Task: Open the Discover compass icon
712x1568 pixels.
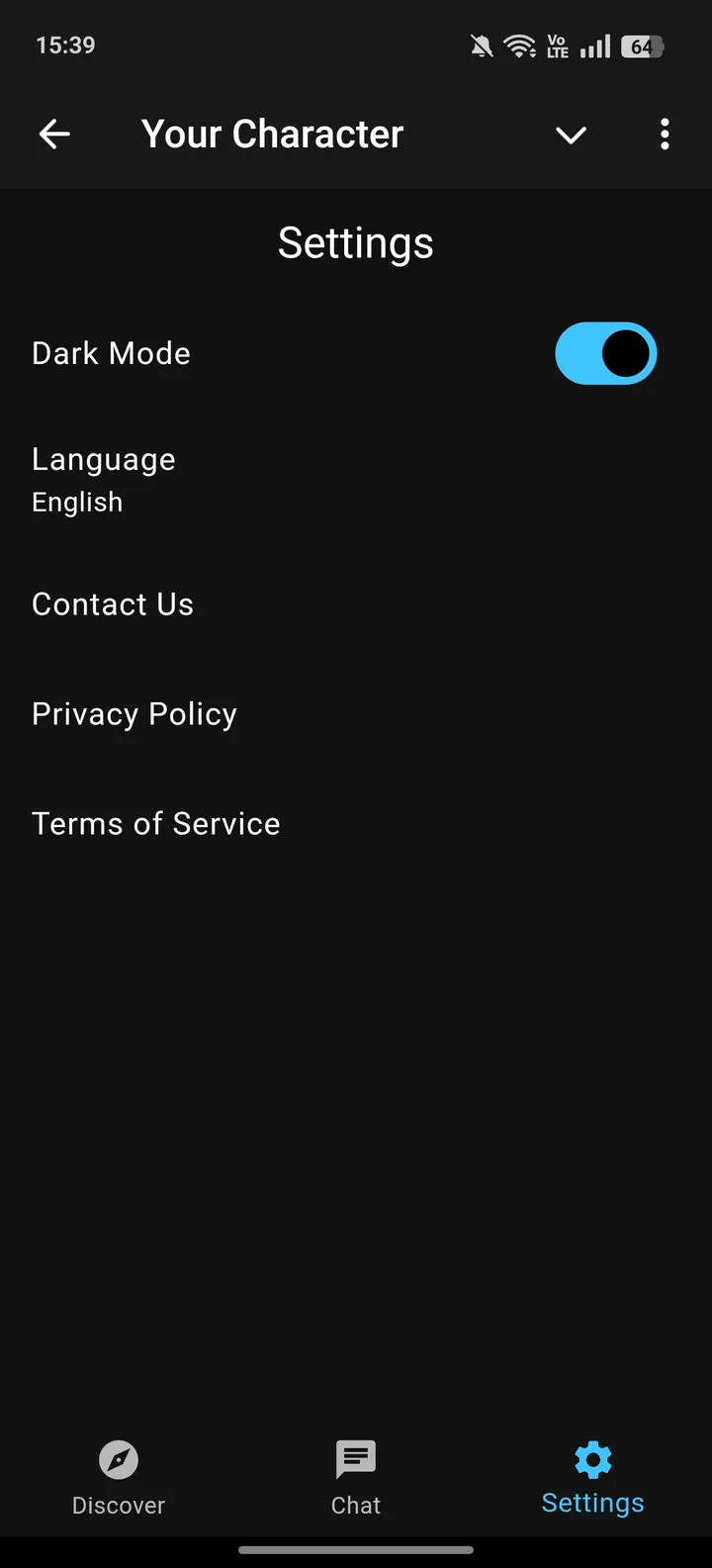Action: pos(118,1459)
